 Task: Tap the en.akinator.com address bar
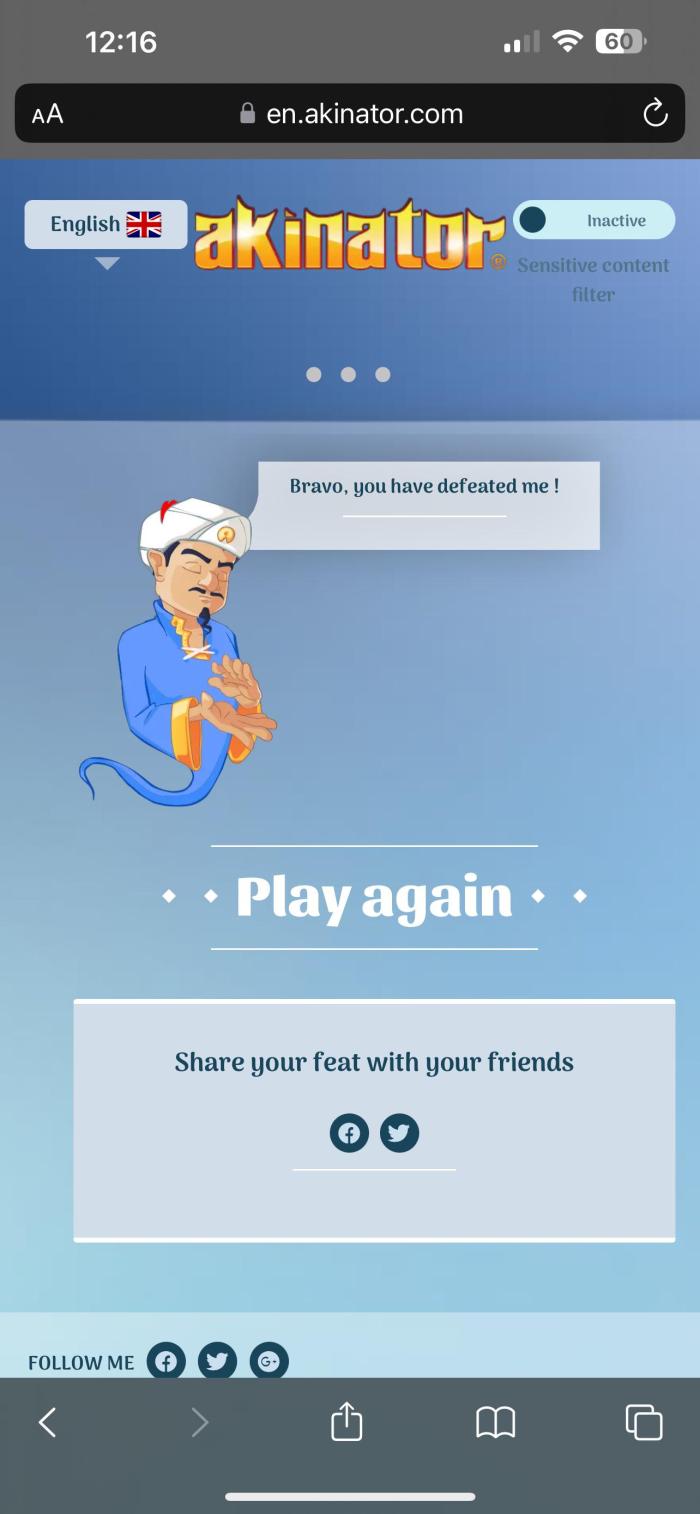352,114
